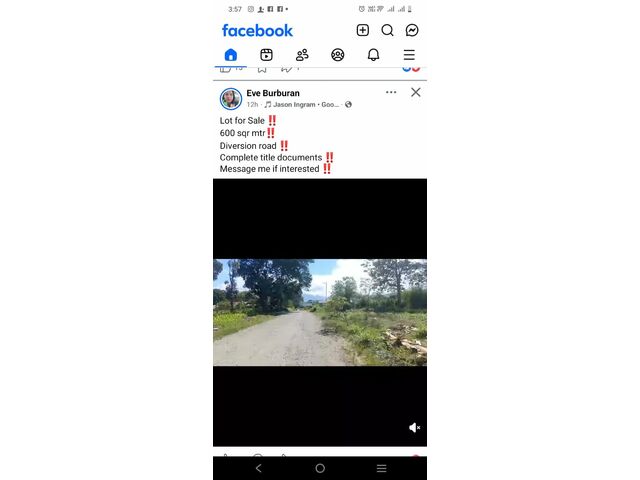
Task: Open post options three-dot menu
Action: (391, 92)
